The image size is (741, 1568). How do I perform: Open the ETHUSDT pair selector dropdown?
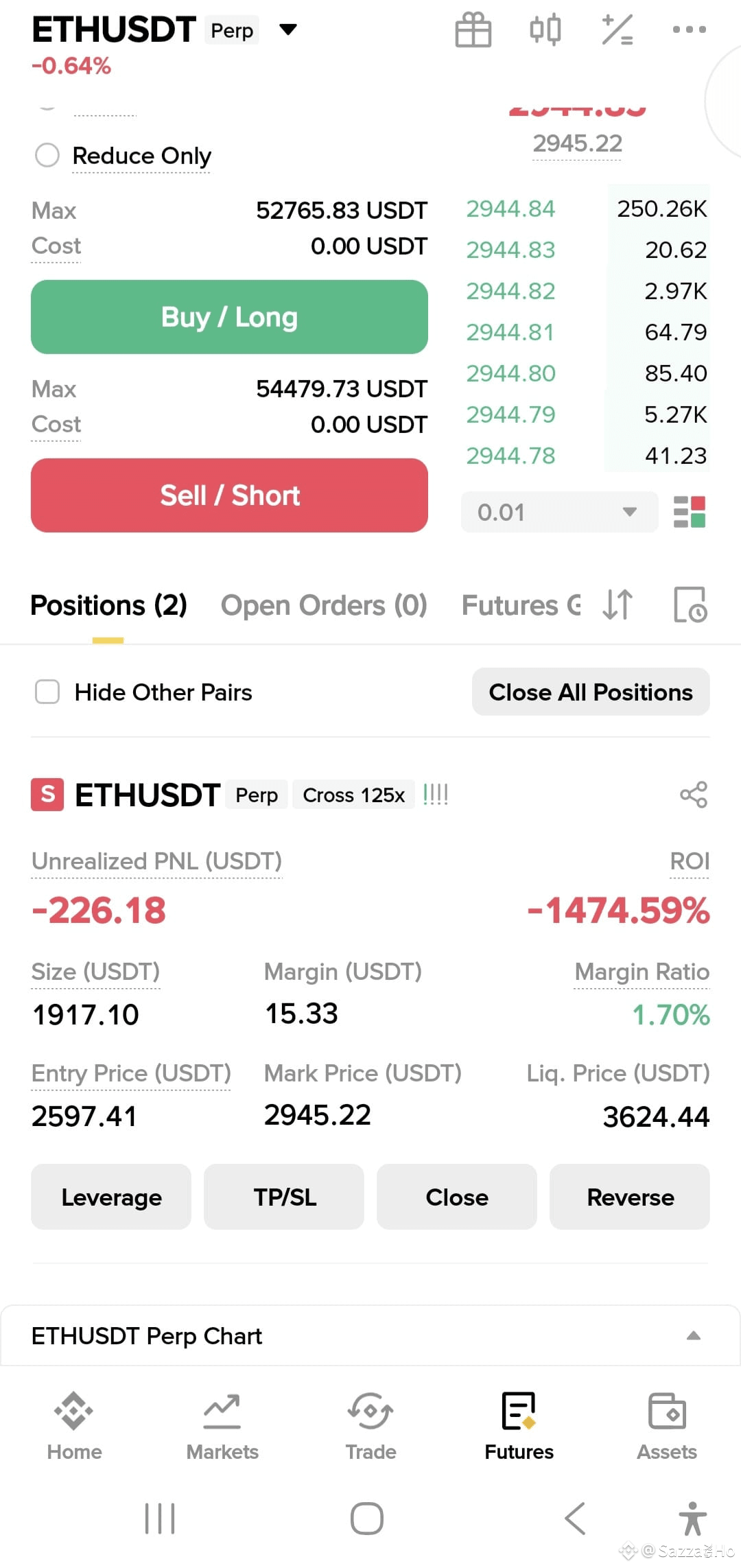288,30
